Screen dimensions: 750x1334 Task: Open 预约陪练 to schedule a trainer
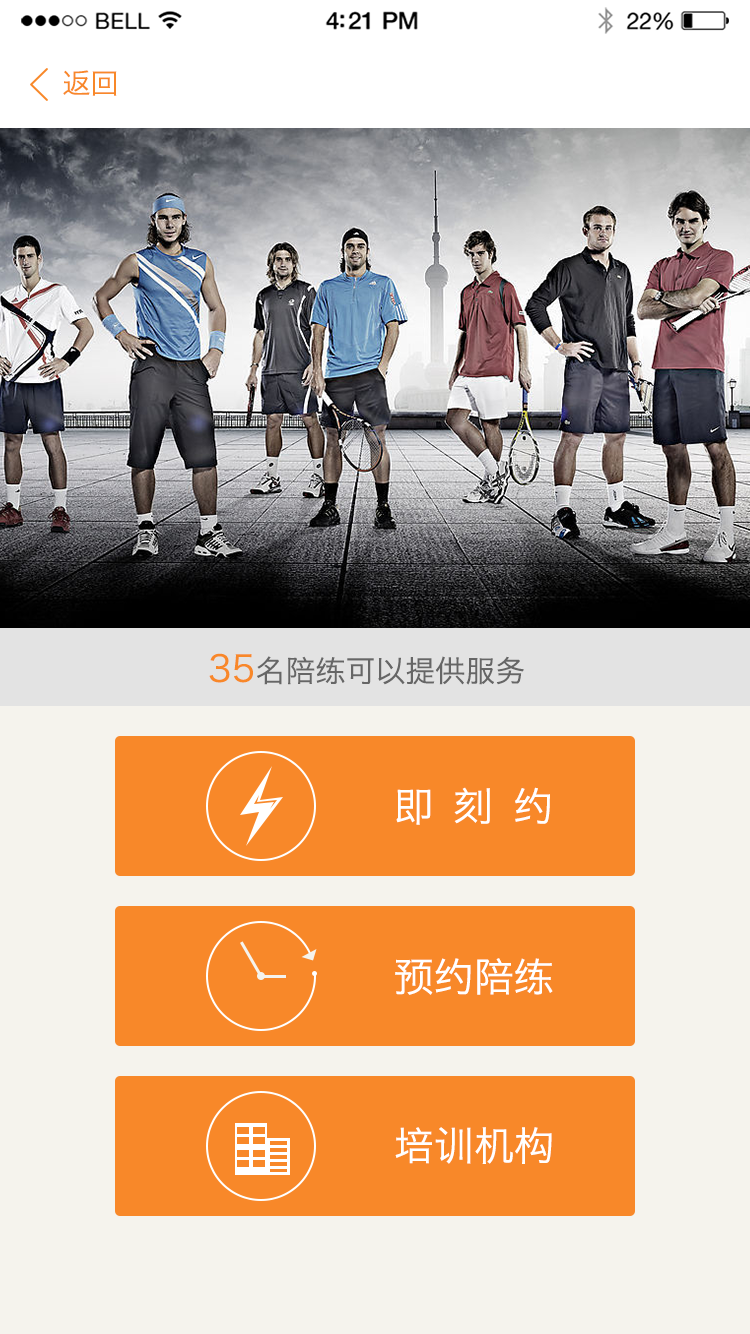click(375, 976)
